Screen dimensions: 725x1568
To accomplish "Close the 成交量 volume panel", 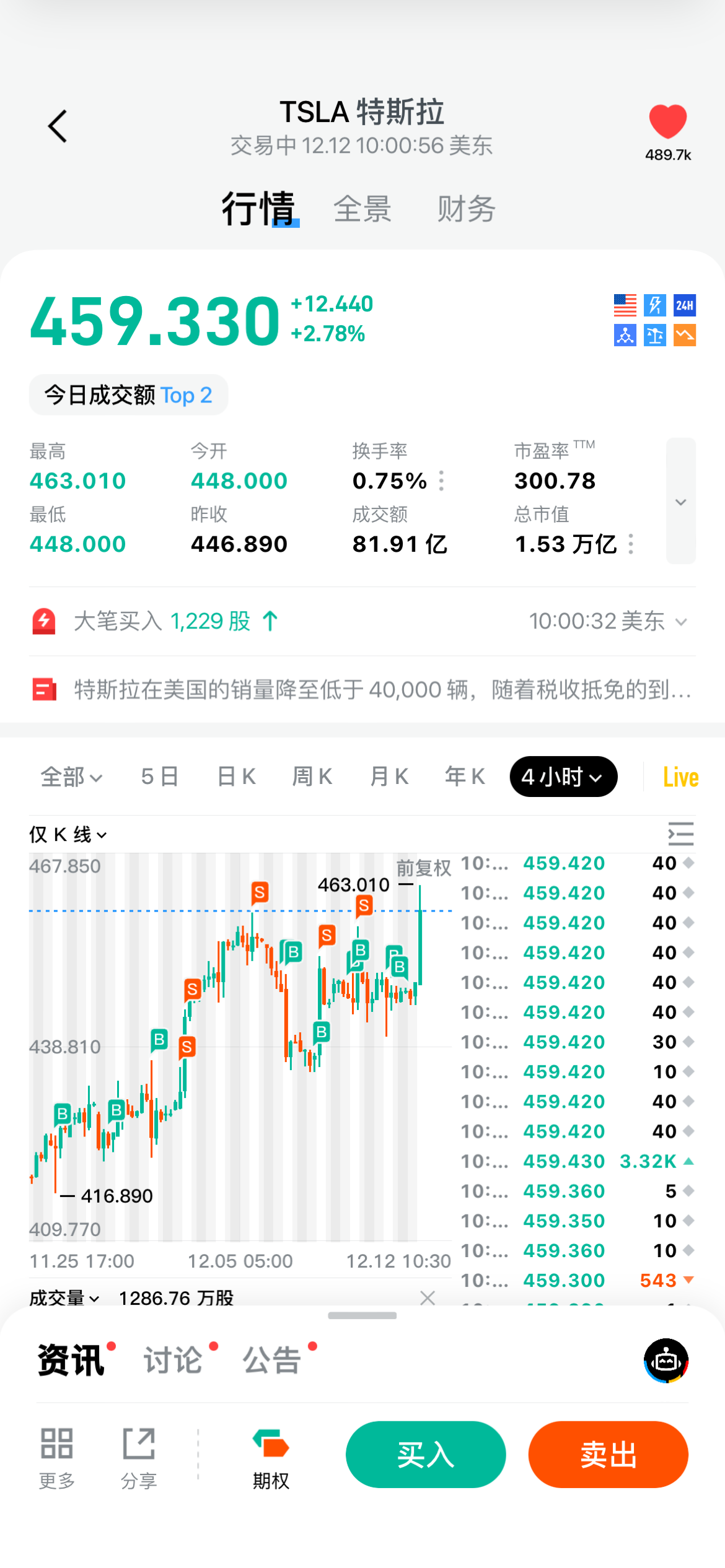I will pyautogui.click(x=428, y=1297).
